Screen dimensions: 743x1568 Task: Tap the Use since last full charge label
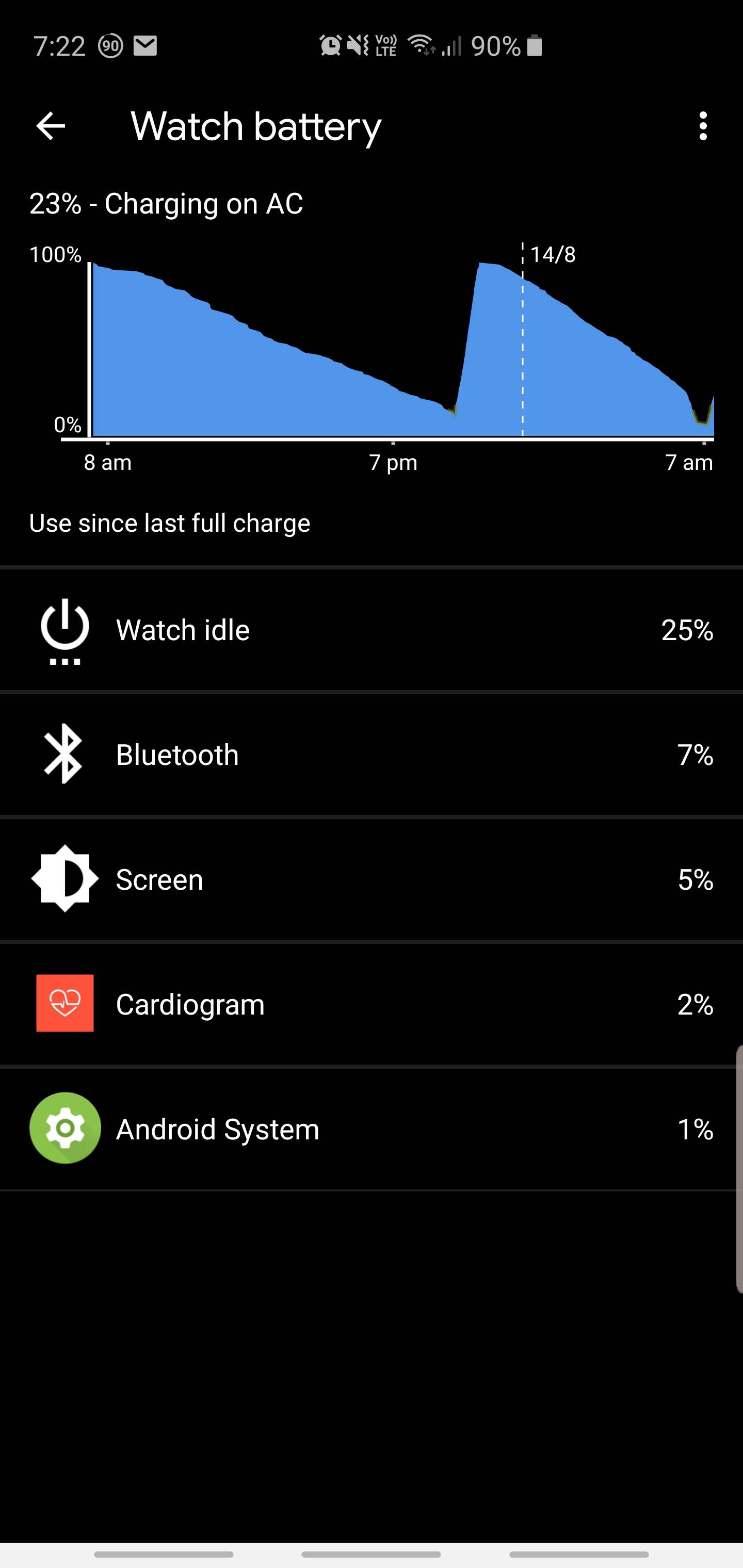tap(170, 522)
